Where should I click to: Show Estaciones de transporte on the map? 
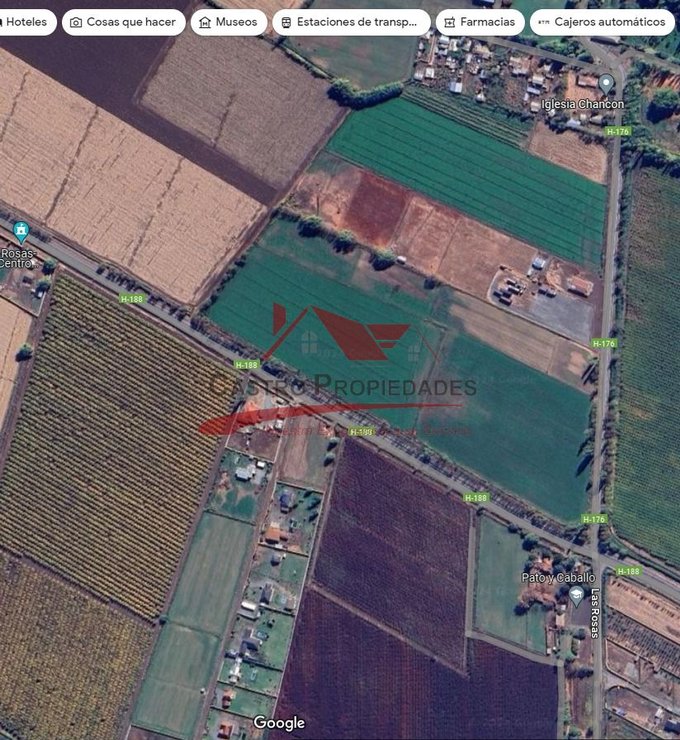[351, 22]
